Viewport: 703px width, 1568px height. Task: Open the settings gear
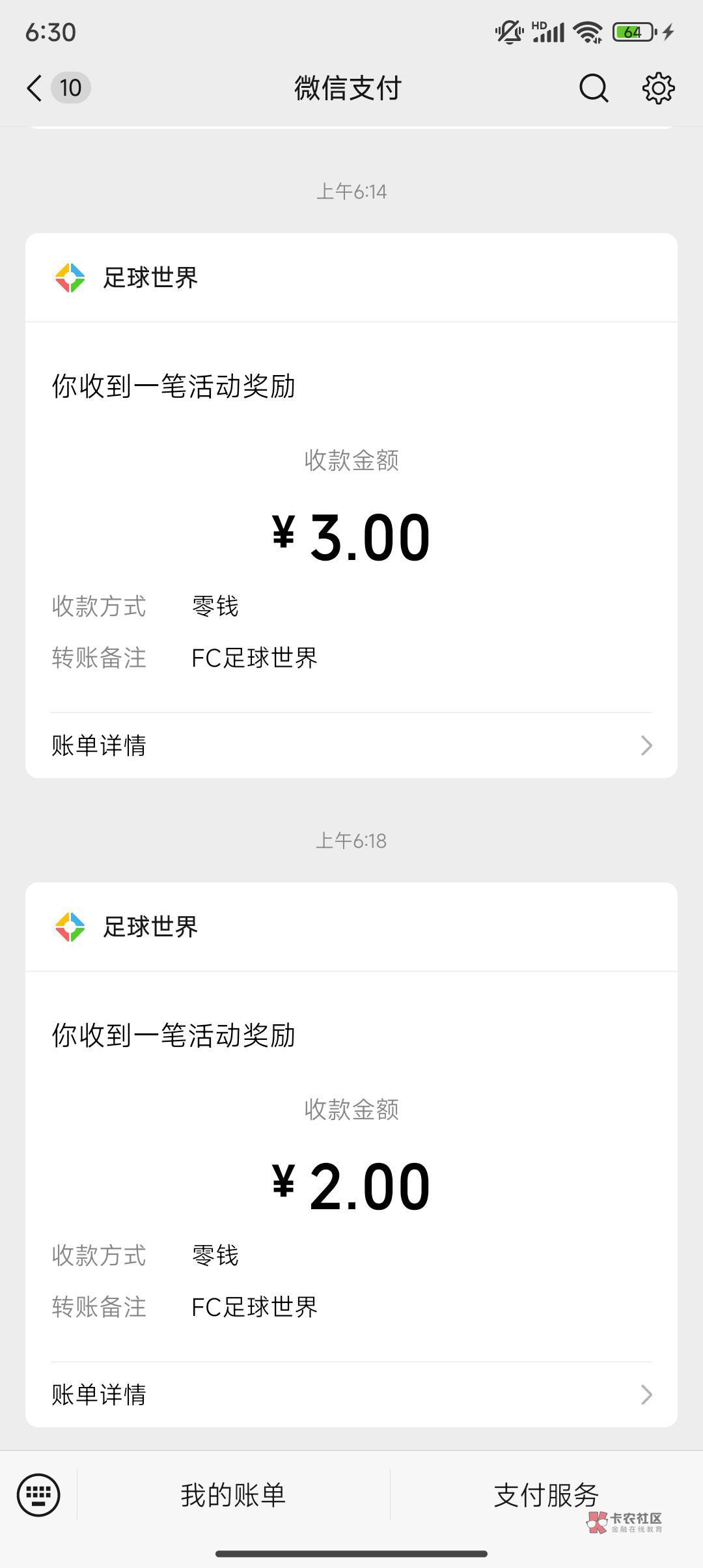(x=658, y=88)
